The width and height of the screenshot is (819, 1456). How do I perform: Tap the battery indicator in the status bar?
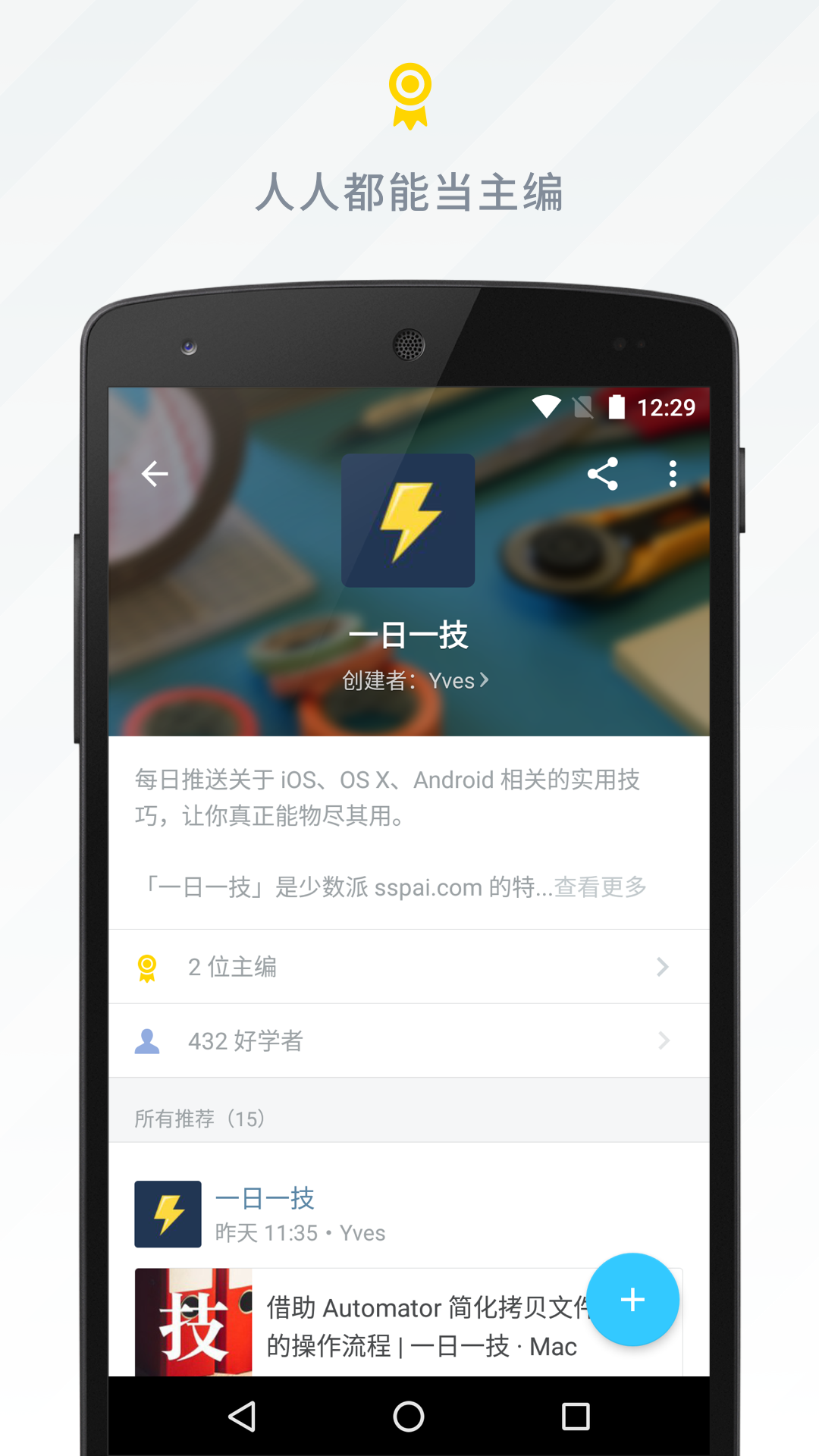click(x=616, y=407)
